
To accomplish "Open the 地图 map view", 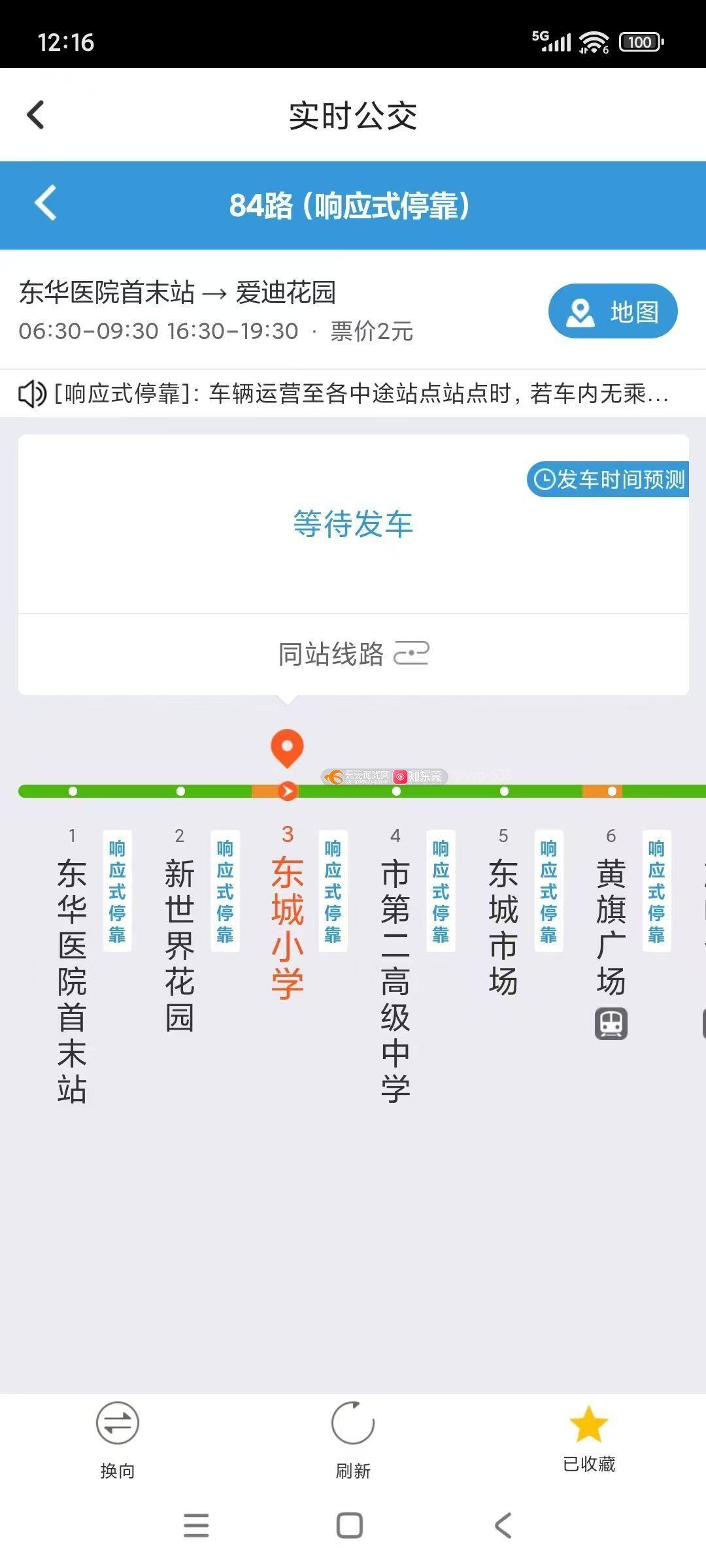I will click(613, 311).
